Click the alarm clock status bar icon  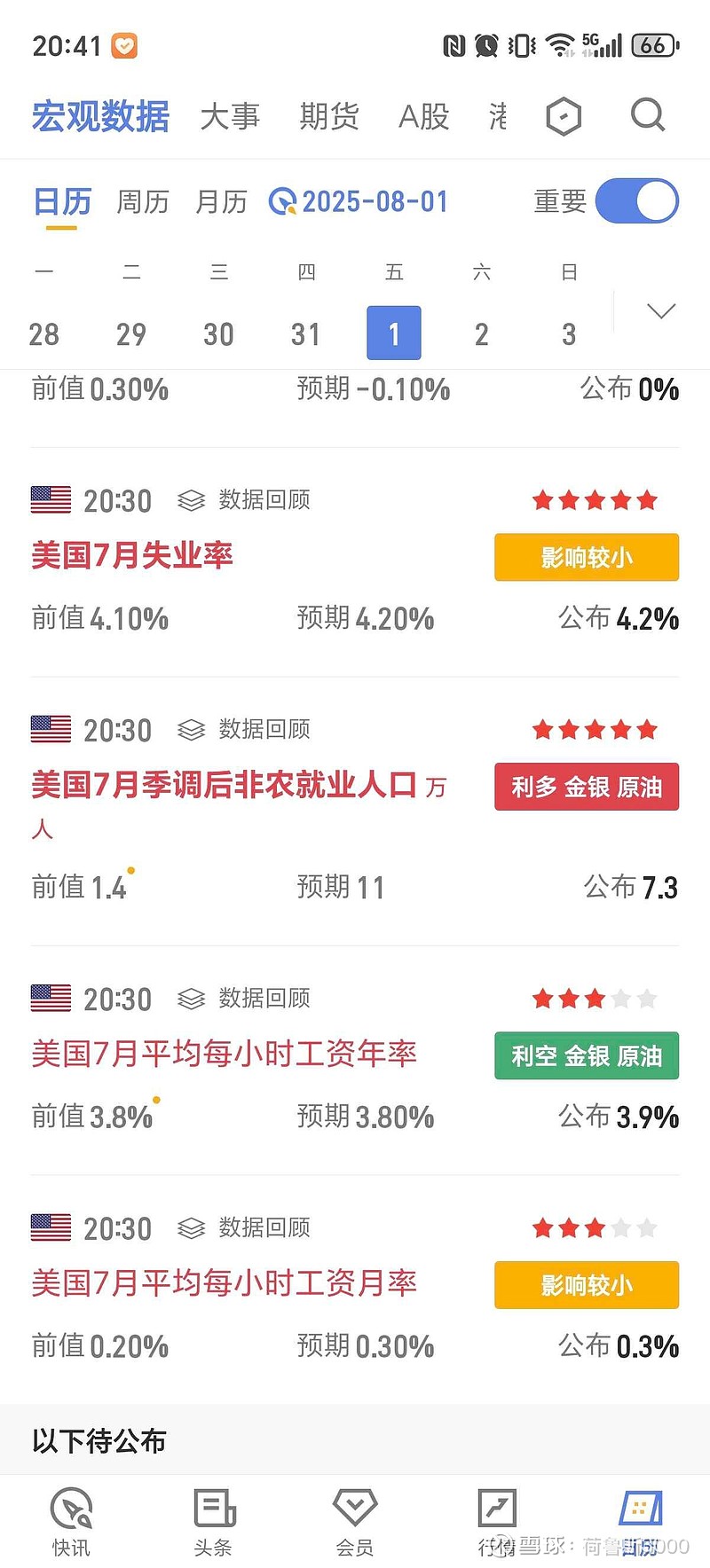487,43
